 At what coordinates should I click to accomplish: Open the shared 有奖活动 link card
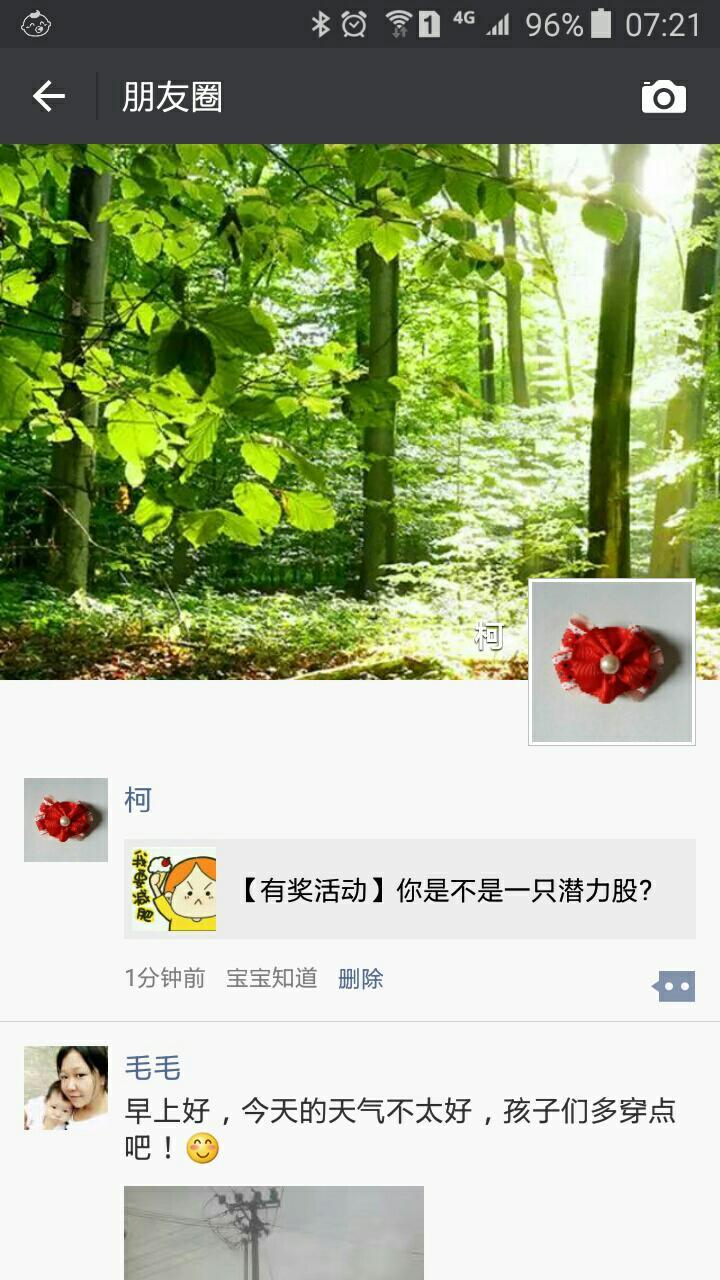410,889
